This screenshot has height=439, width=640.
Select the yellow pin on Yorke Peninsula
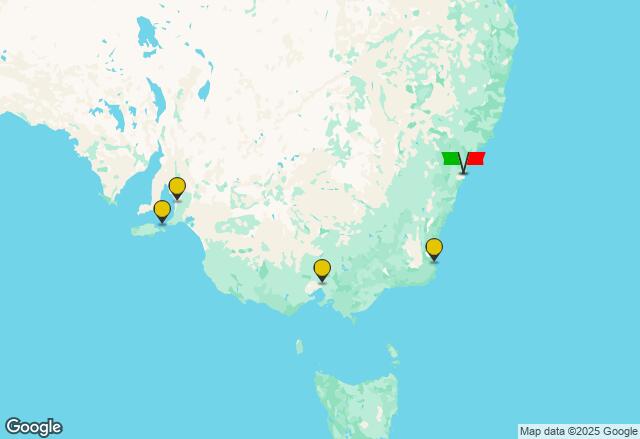point(162,210)
